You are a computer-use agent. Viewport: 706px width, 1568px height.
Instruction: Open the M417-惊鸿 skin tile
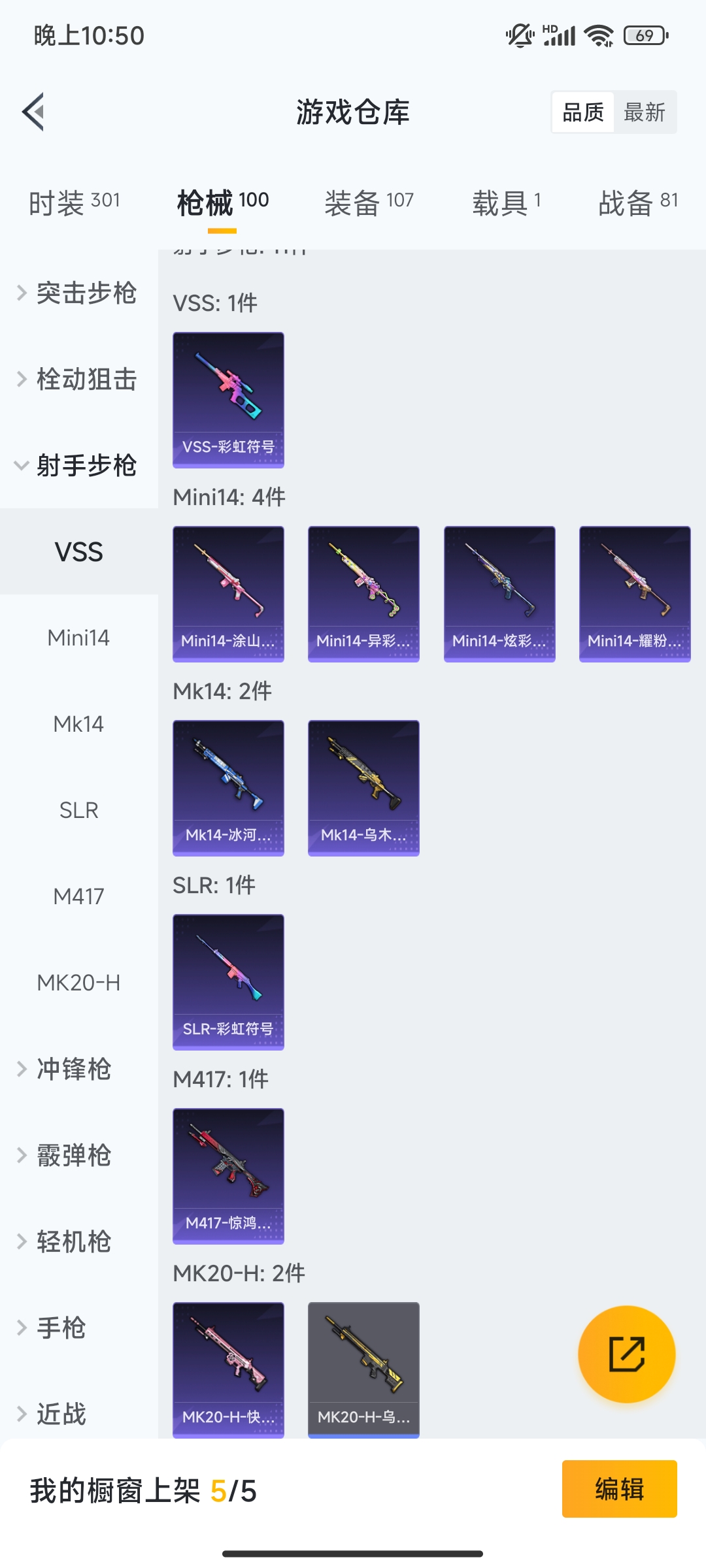(228, 1176)
